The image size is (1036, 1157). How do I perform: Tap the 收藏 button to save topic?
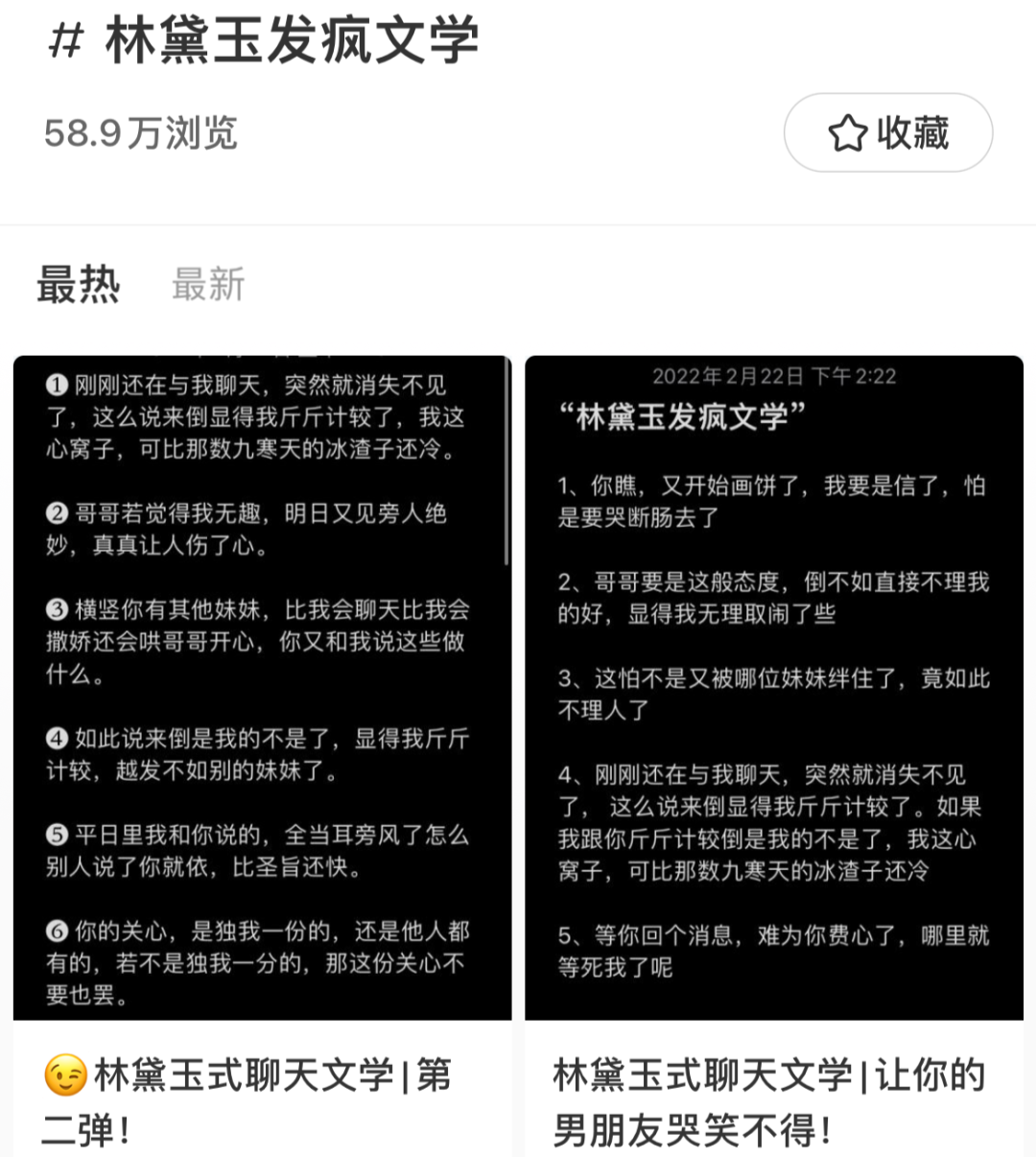pos(887,133)
